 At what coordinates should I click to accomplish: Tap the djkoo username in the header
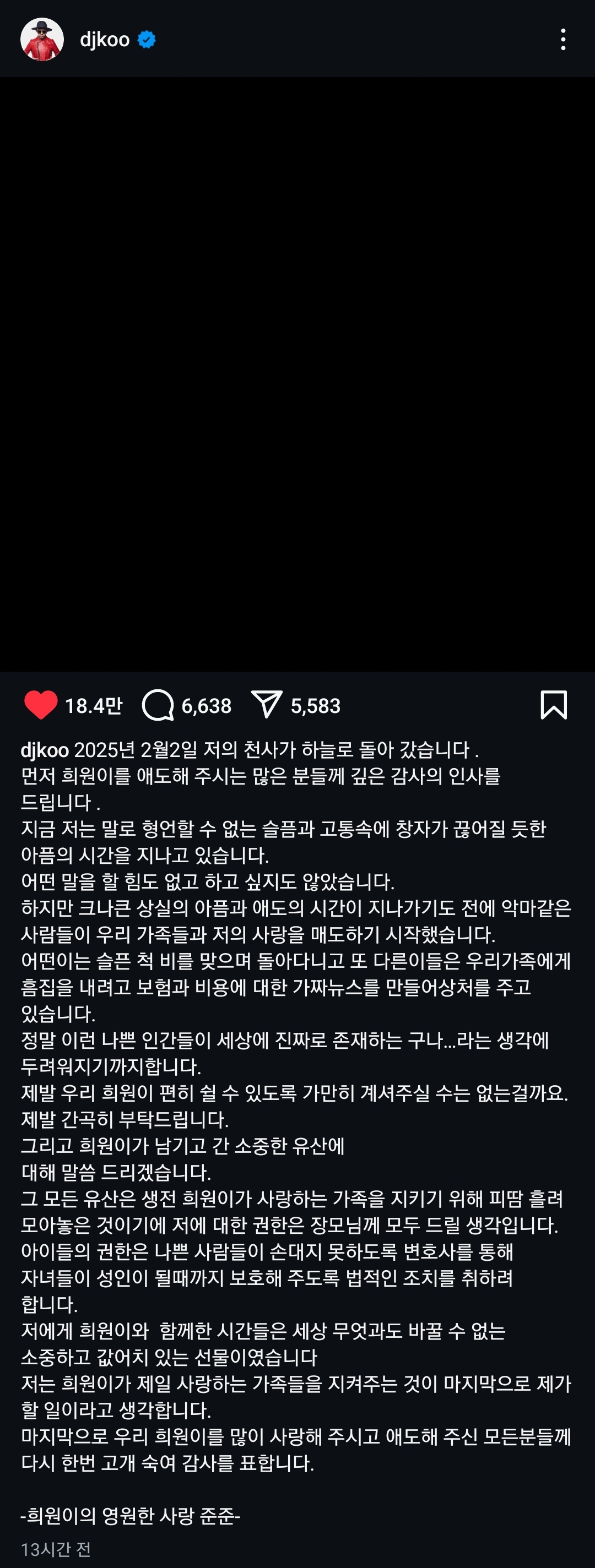104,40
